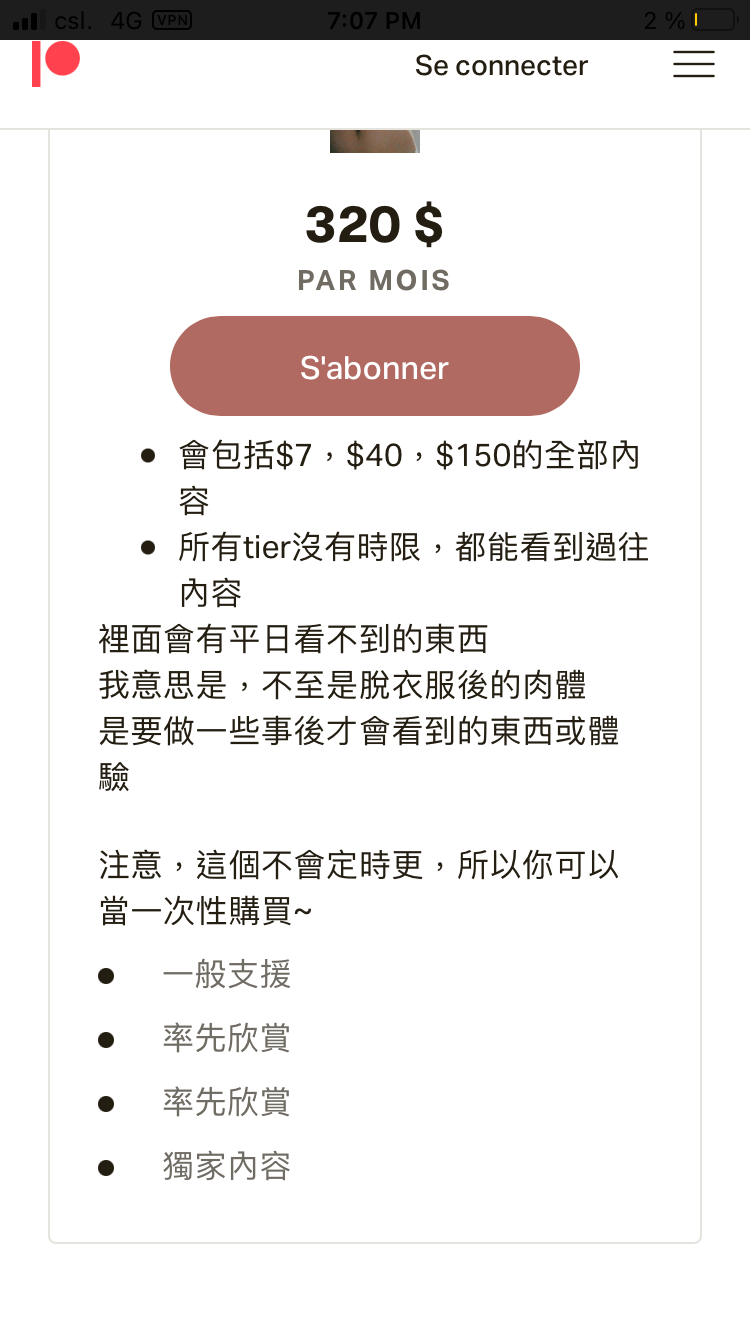The width and height of the screenshot is (750, 1334).
Task: Open the hamburger menu
Action: [x=694, y=64]
